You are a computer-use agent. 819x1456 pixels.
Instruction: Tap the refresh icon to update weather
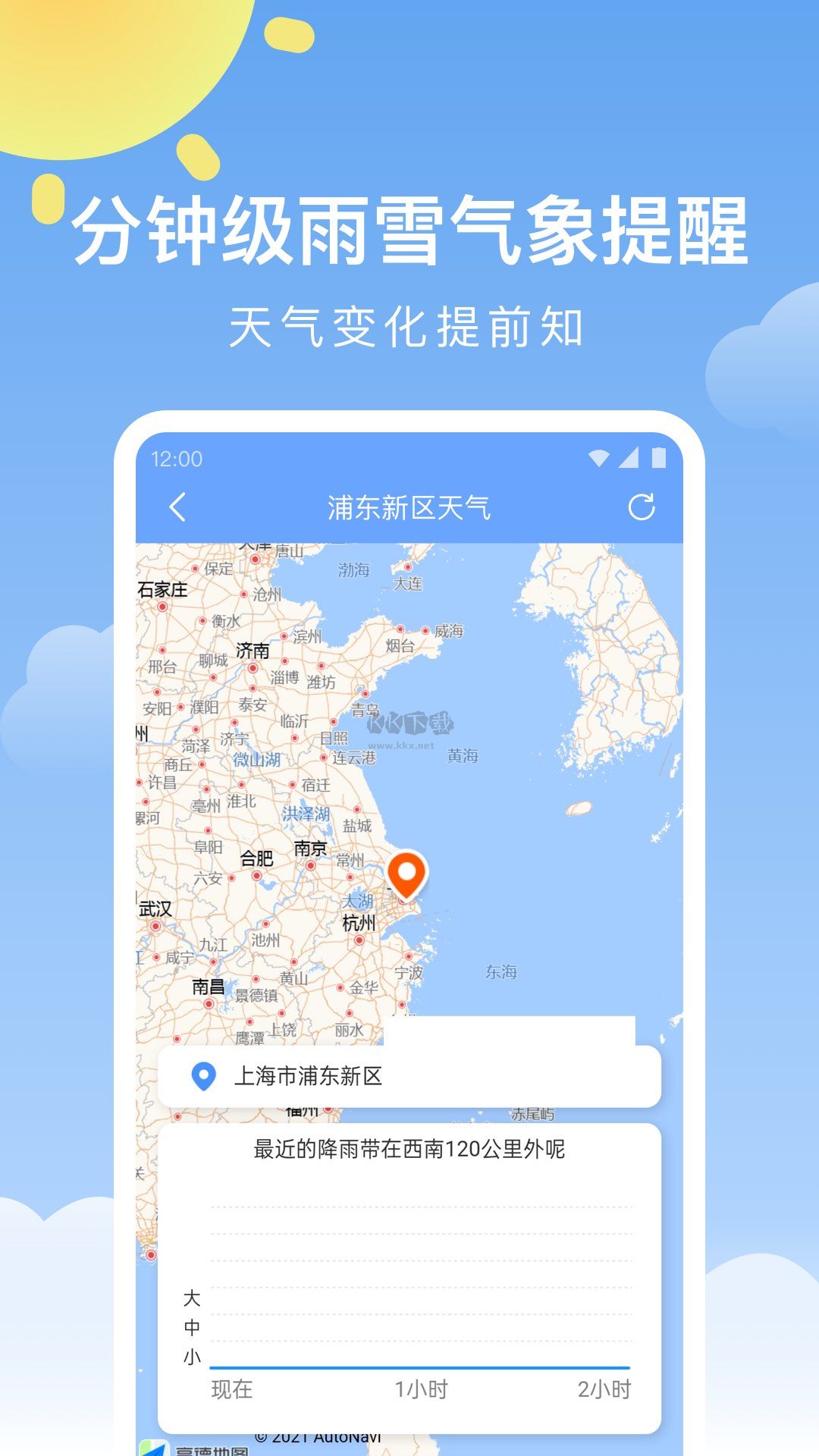641,507
